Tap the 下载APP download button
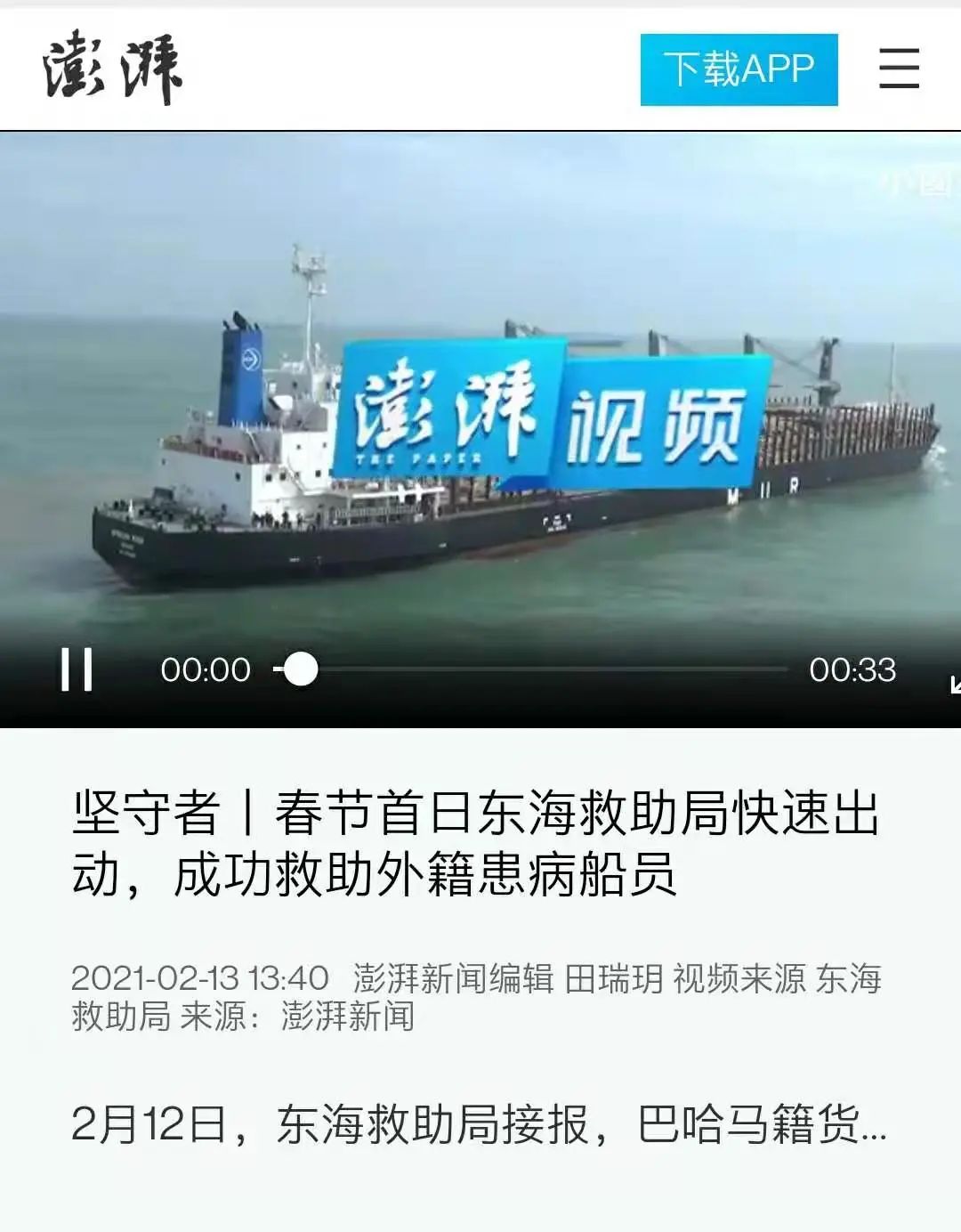This screenshot has height=1232, width=961. [739, 69]
